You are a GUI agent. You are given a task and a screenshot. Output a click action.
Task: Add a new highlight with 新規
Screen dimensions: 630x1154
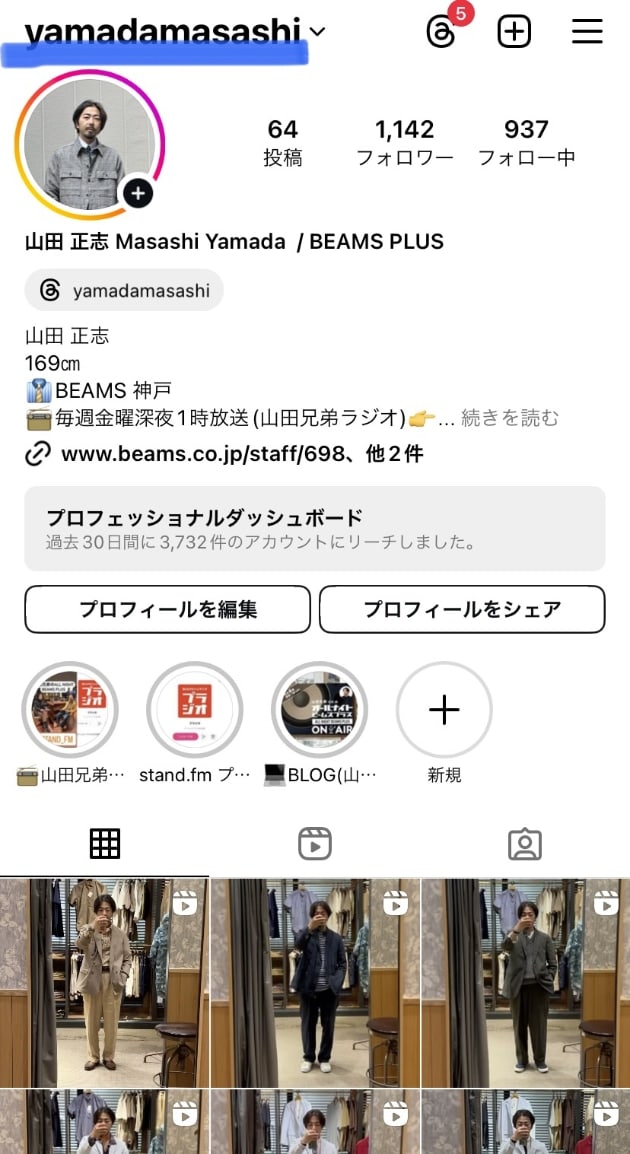[x=444, y=710]
